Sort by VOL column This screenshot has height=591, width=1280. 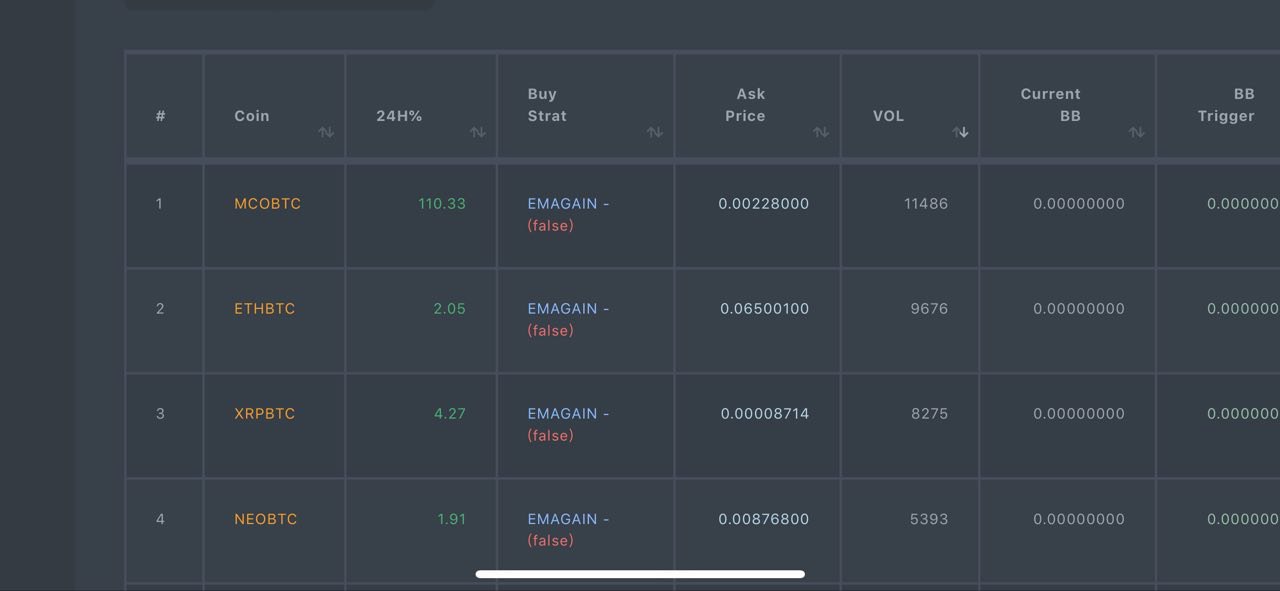pos(960,132)
